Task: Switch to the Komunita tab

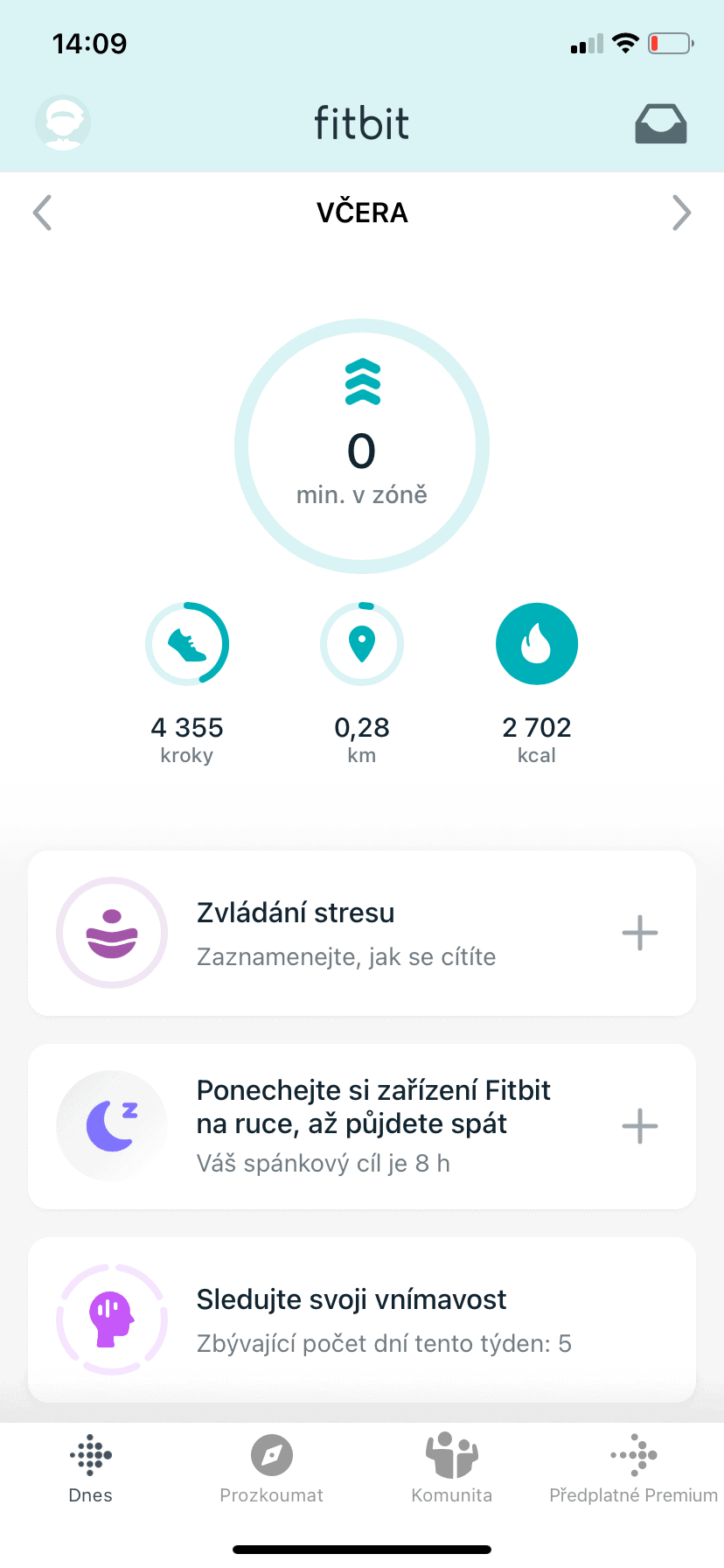Action: click(x=451, y=1469)
